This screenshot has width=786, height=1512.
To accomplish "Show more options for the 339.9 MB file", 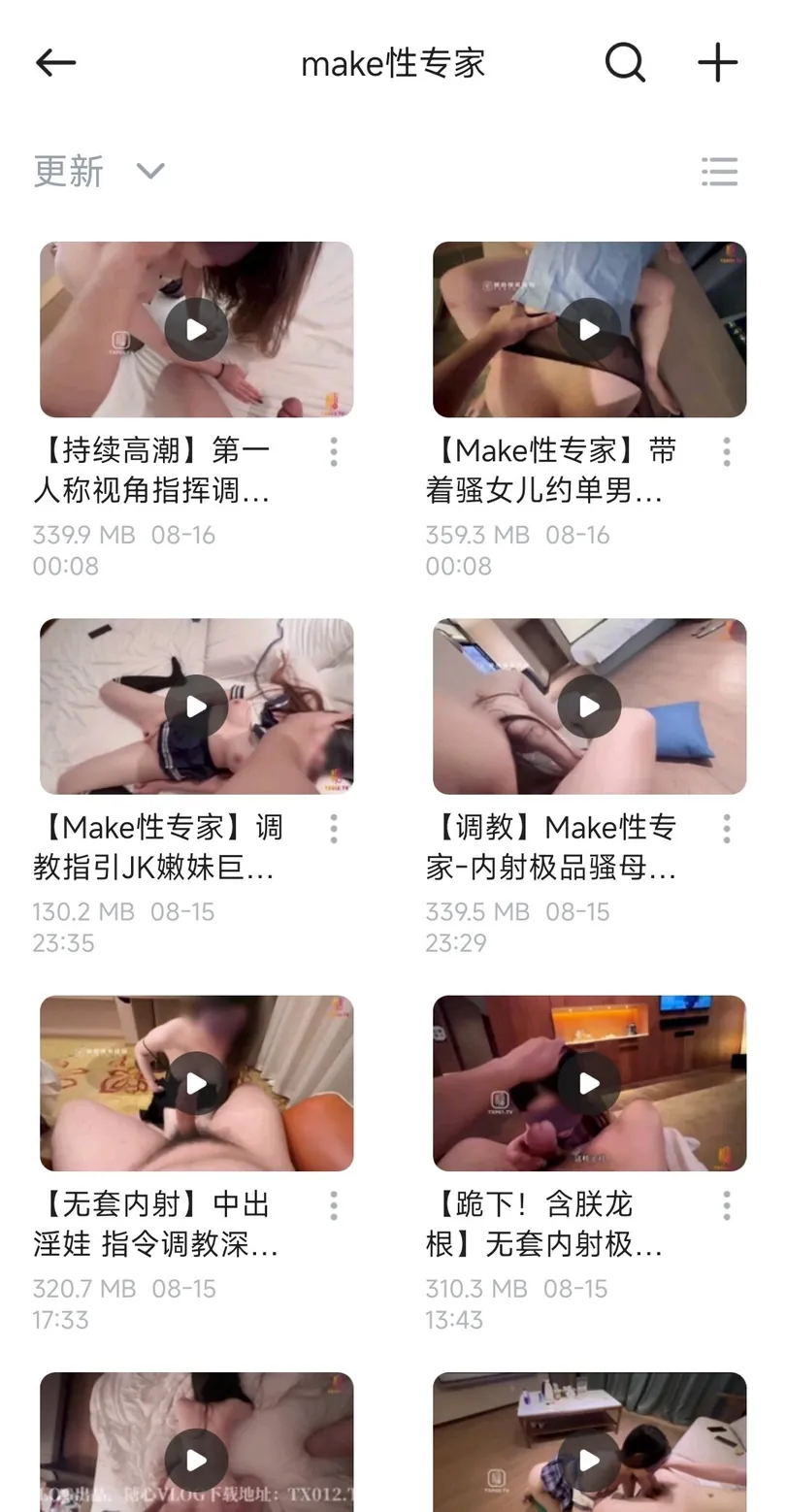I will pyautogui.click(x=334, y=451).
